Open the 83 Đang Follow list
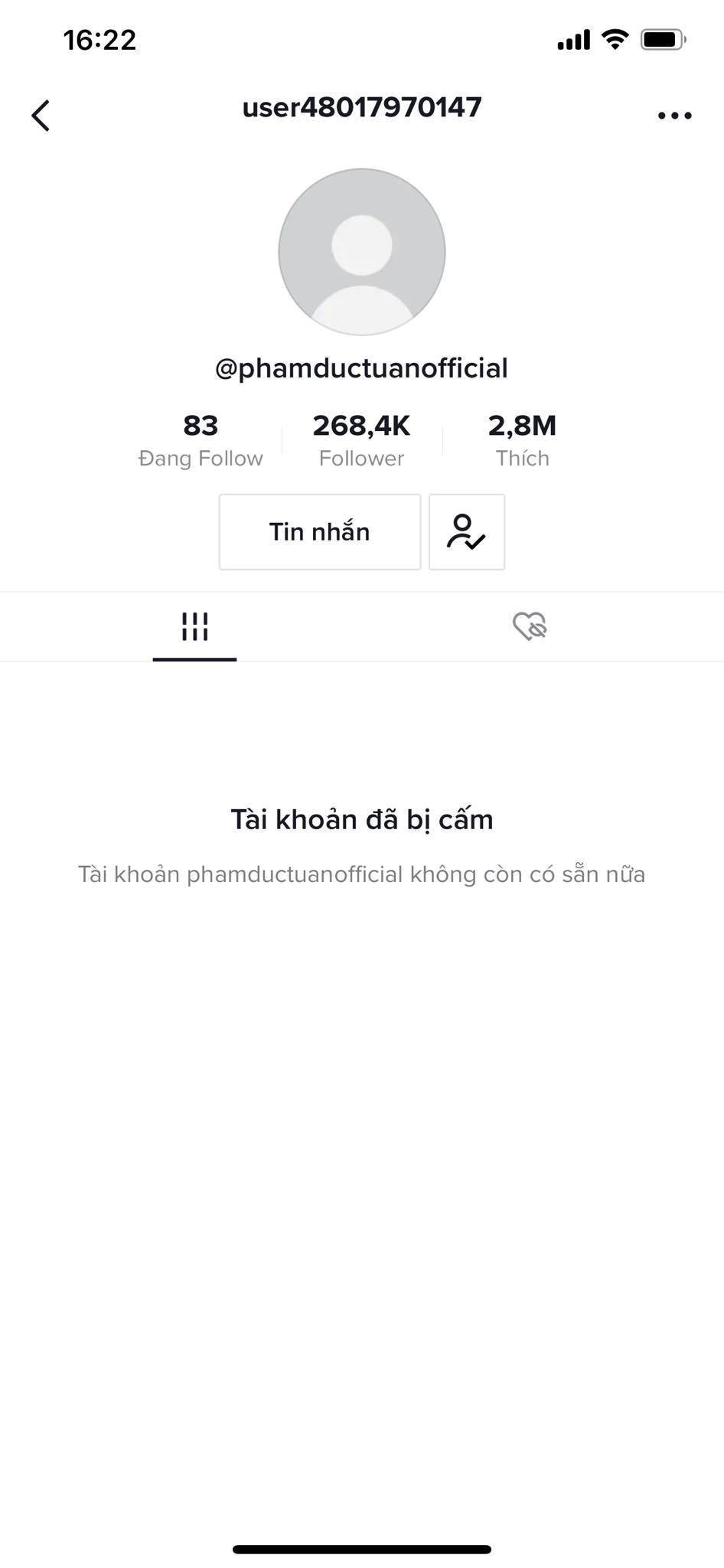This screenshot has height=1568, width=724. pyautogui.click(x=201, y=438)
